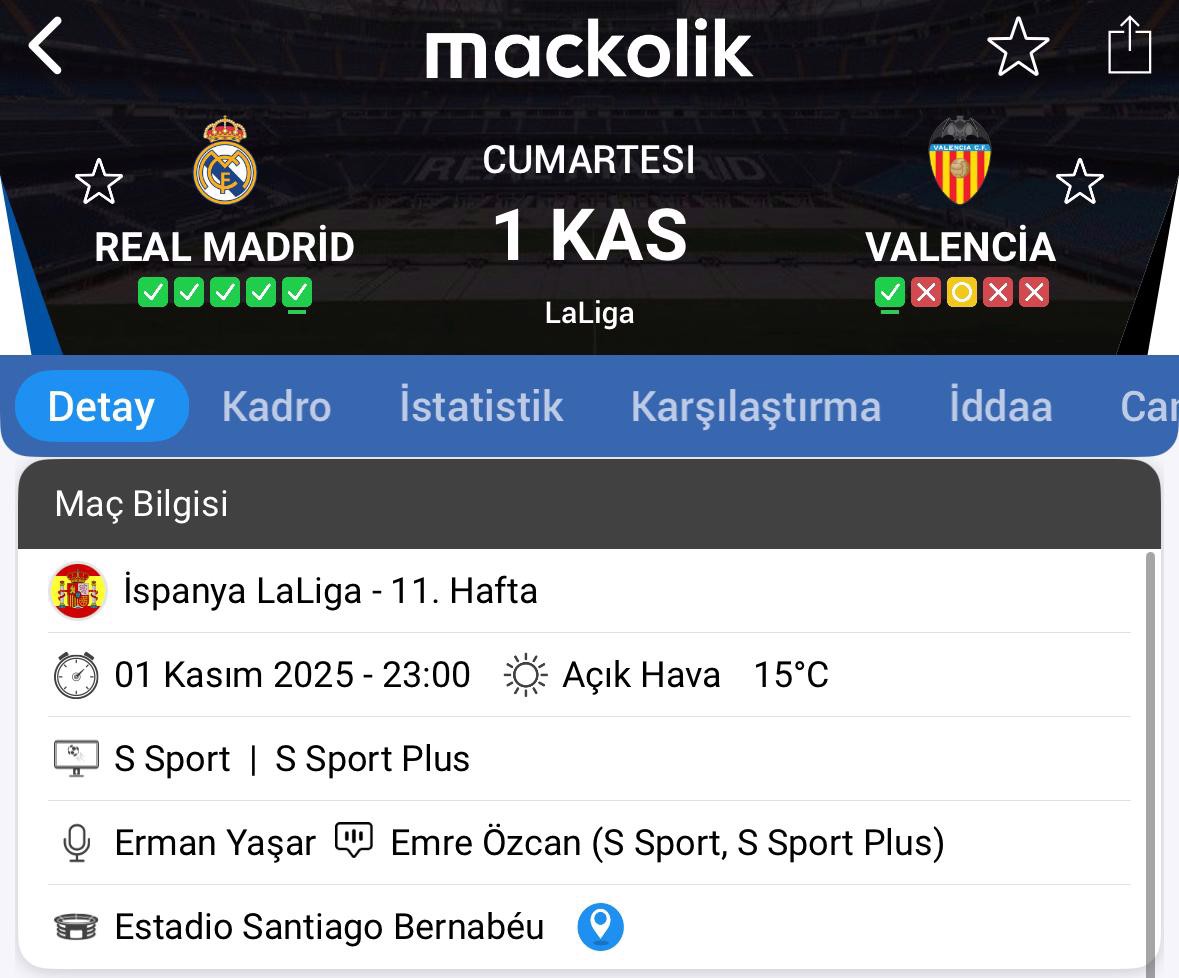Share this match
The width and height of the screenshot is (1179, 978).
click(x=1130, y=46)
